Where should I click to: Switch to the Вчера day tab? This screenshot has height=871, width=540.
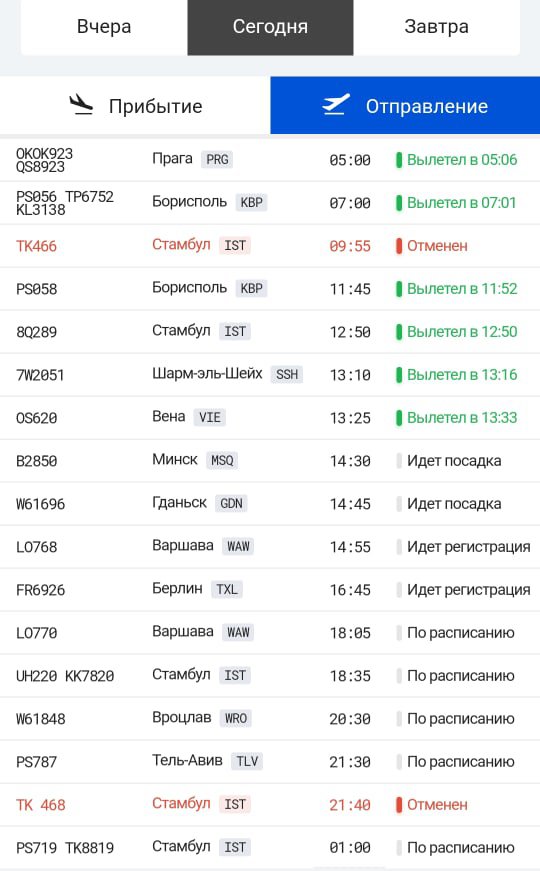104,27
